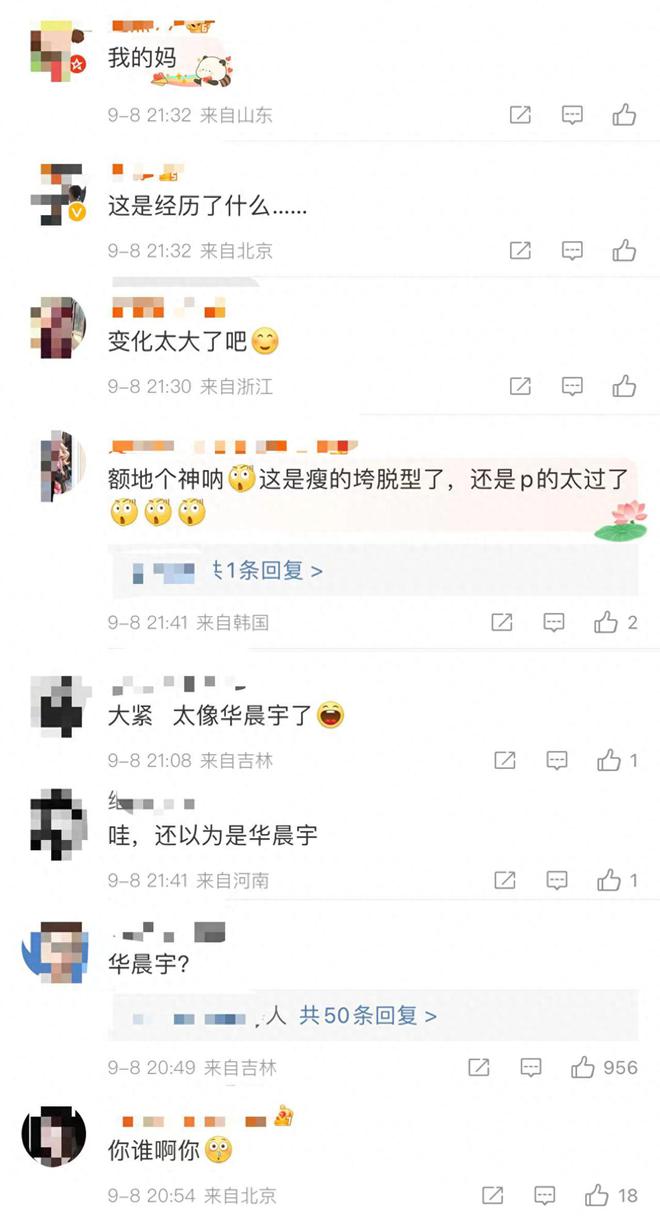Like the comment from 韩国 with 2 likes
This screenshot has height=1220, width=660.
click(606, 623)
